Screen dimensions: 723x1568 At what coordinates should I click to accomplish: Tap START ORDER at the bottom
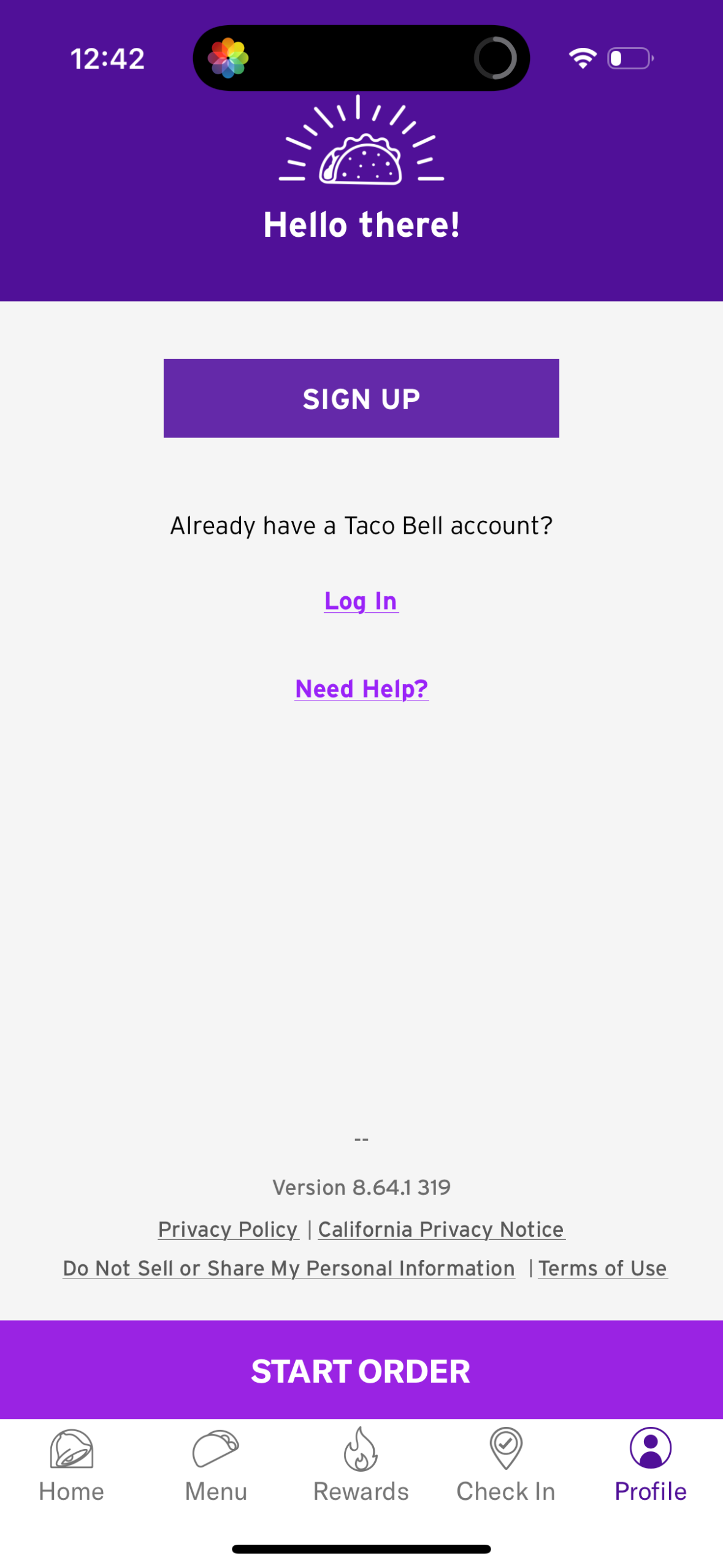pos(361,1369)
